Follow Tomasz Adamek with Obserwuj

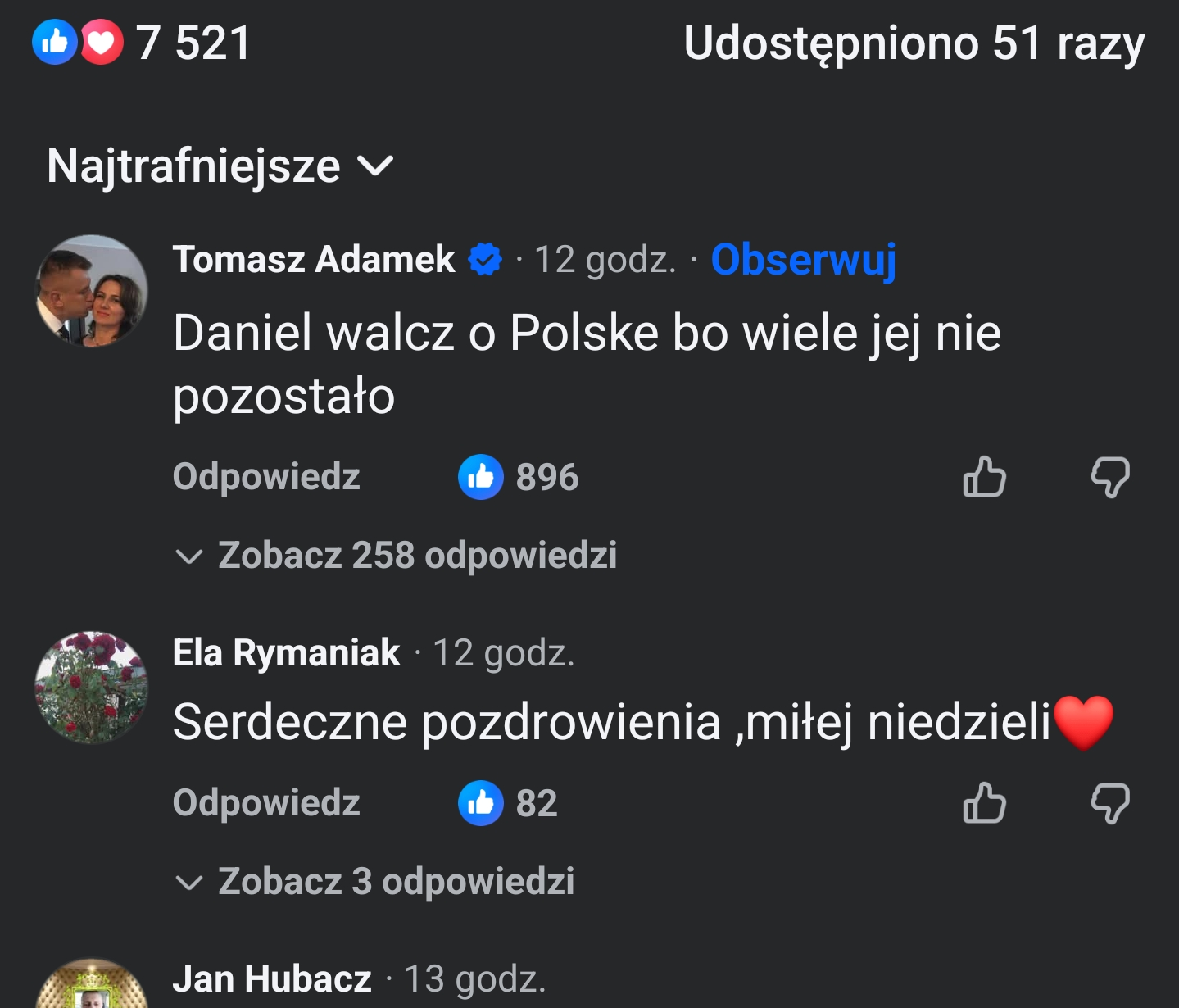point(803,260)
